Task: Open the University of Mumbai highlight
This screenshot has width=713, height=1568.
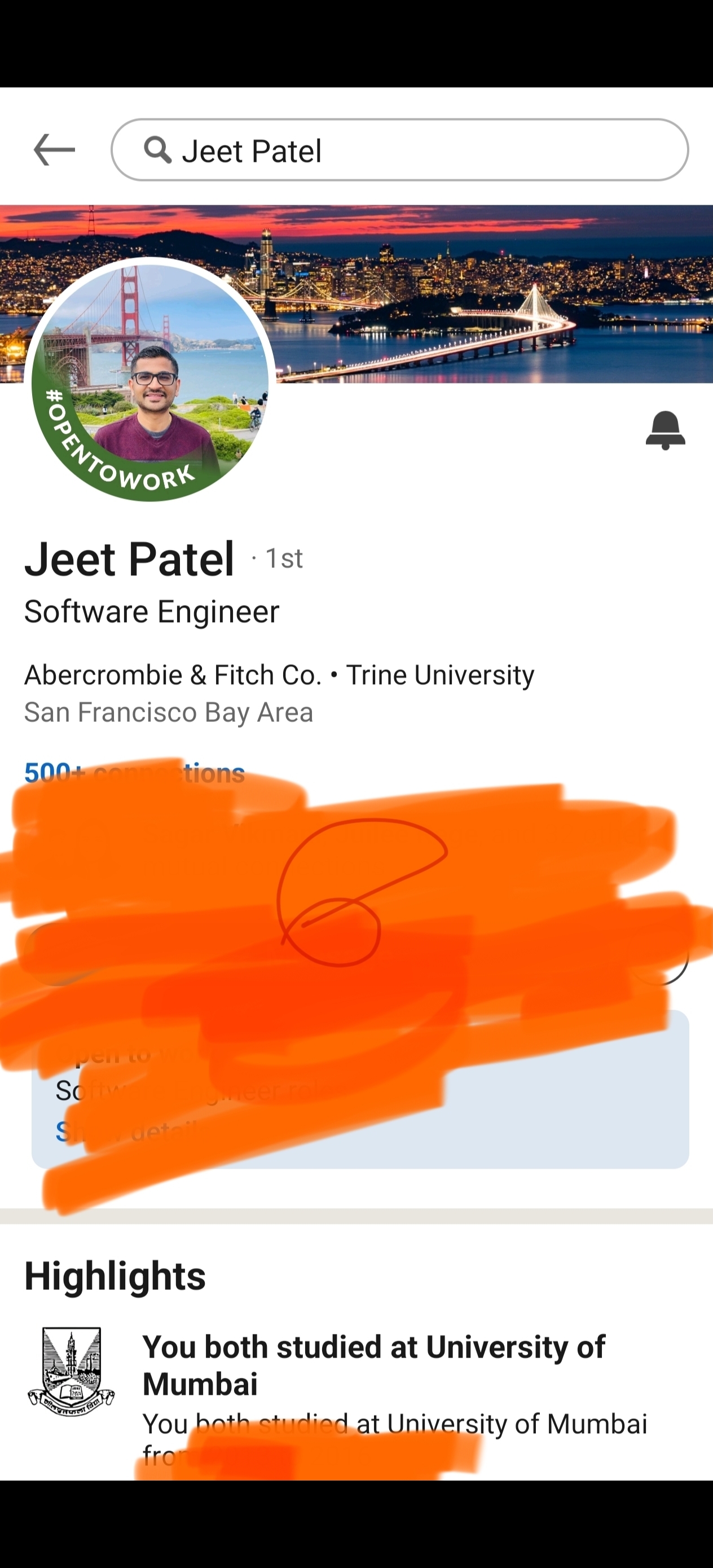Action: (x=373, y=1365)
